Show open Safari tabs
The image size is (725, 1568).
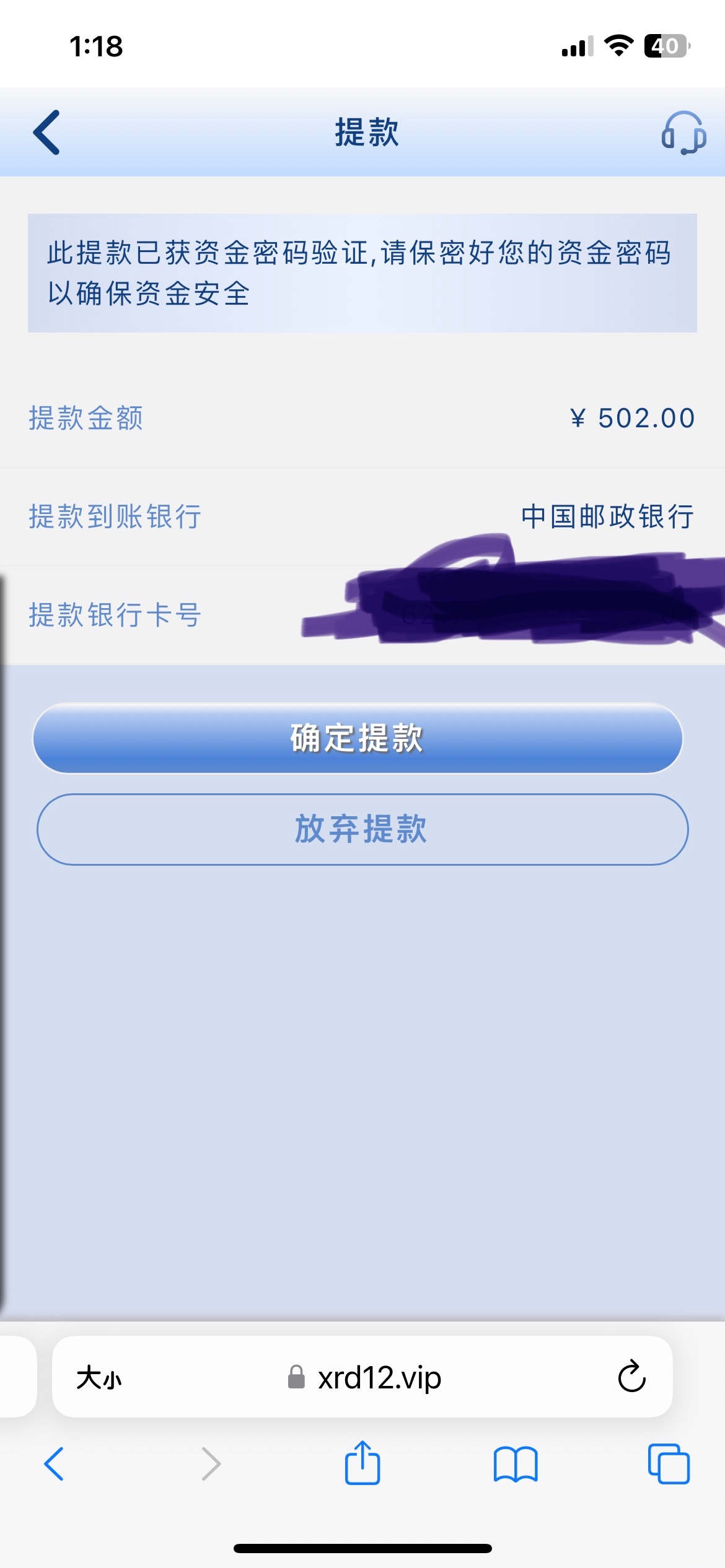point(668,1464)
